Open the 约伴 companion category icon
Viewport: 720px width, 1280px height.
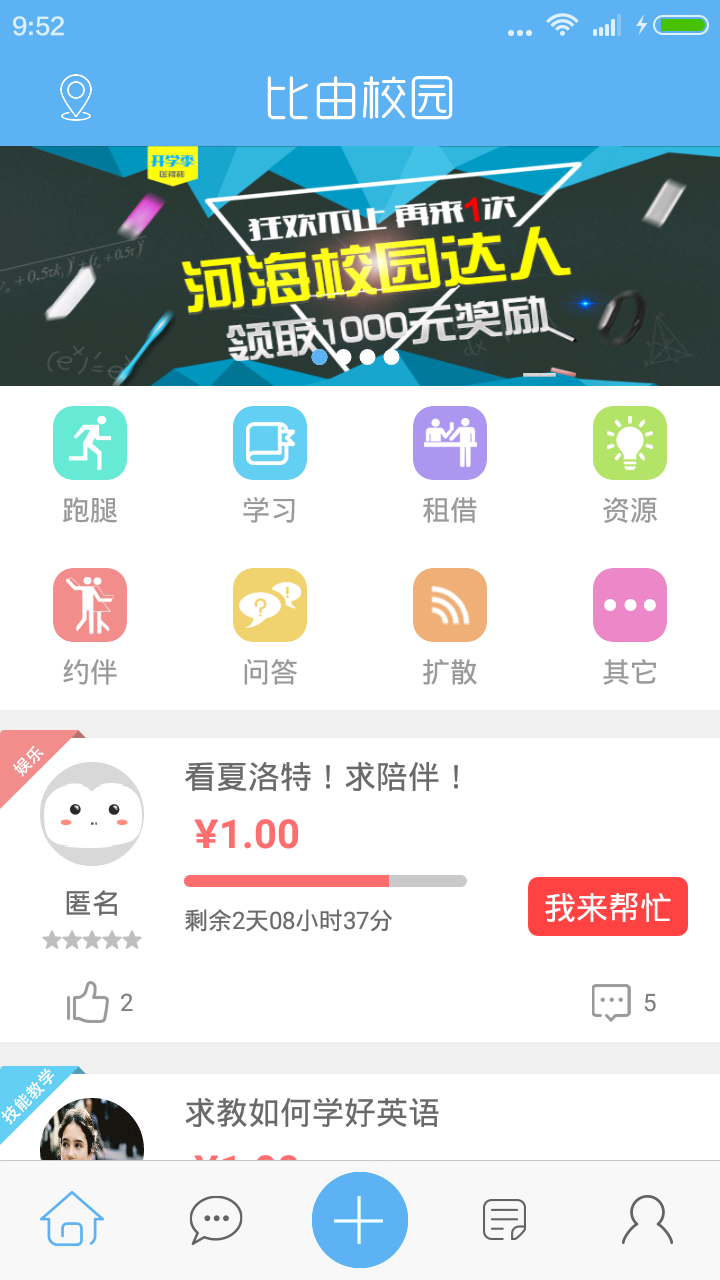(x=90, y=605)
